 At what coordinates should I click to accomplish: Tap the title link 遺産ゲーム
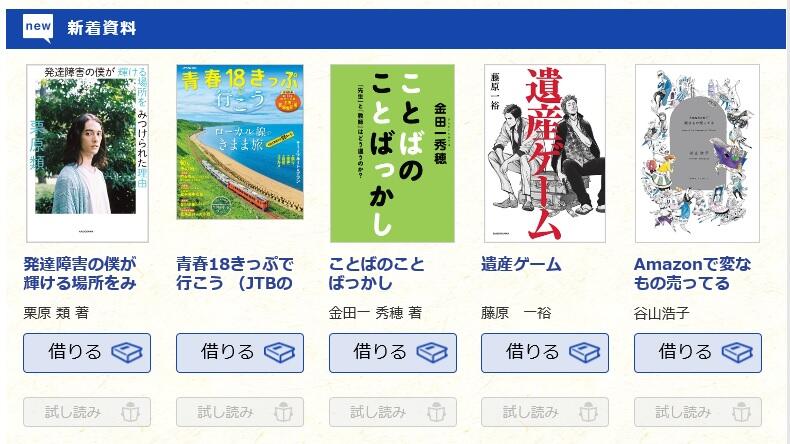(521, 265)
